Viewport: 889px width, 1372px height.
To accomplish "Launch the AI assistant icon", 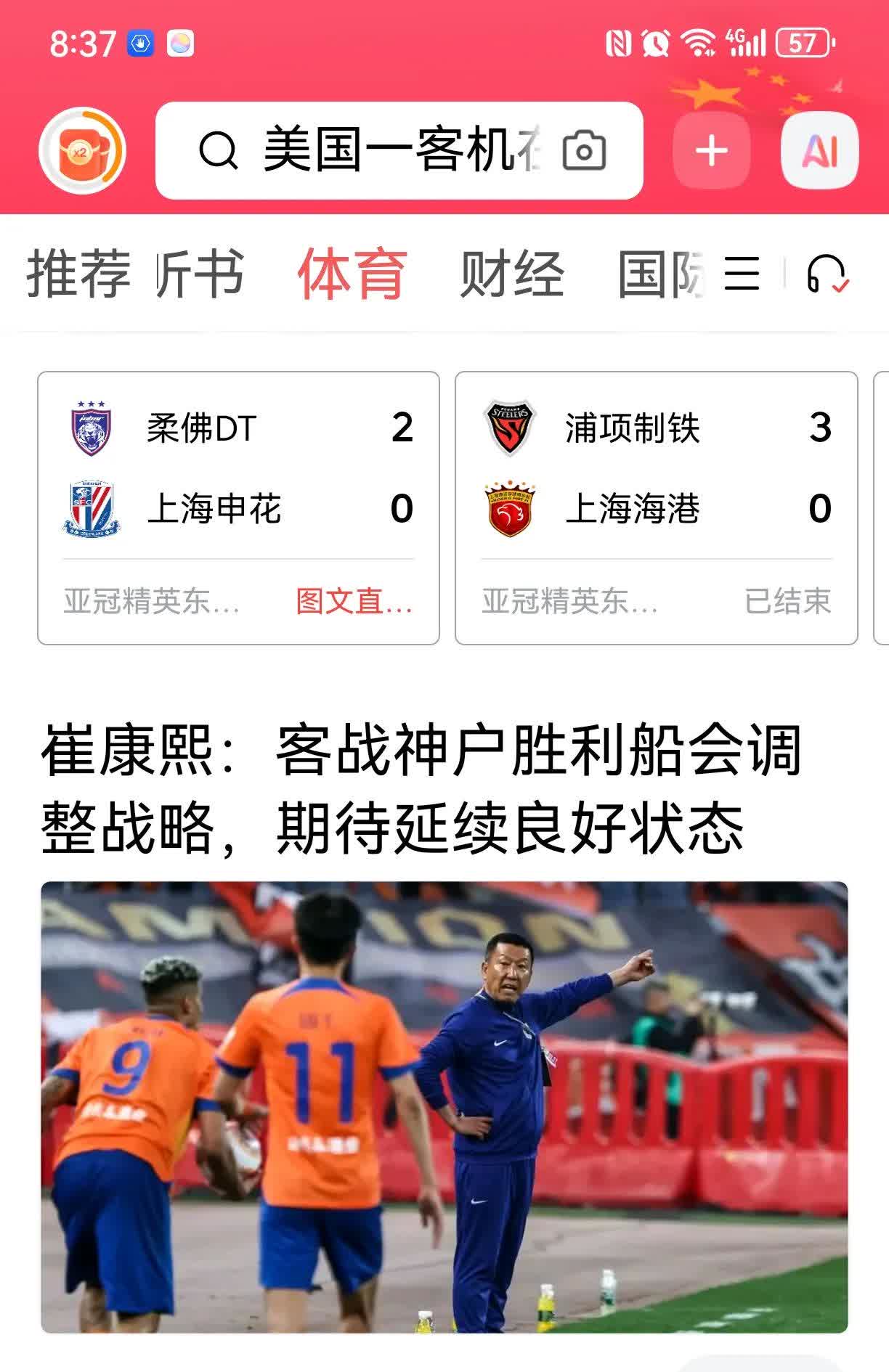I will coord(819,150).
